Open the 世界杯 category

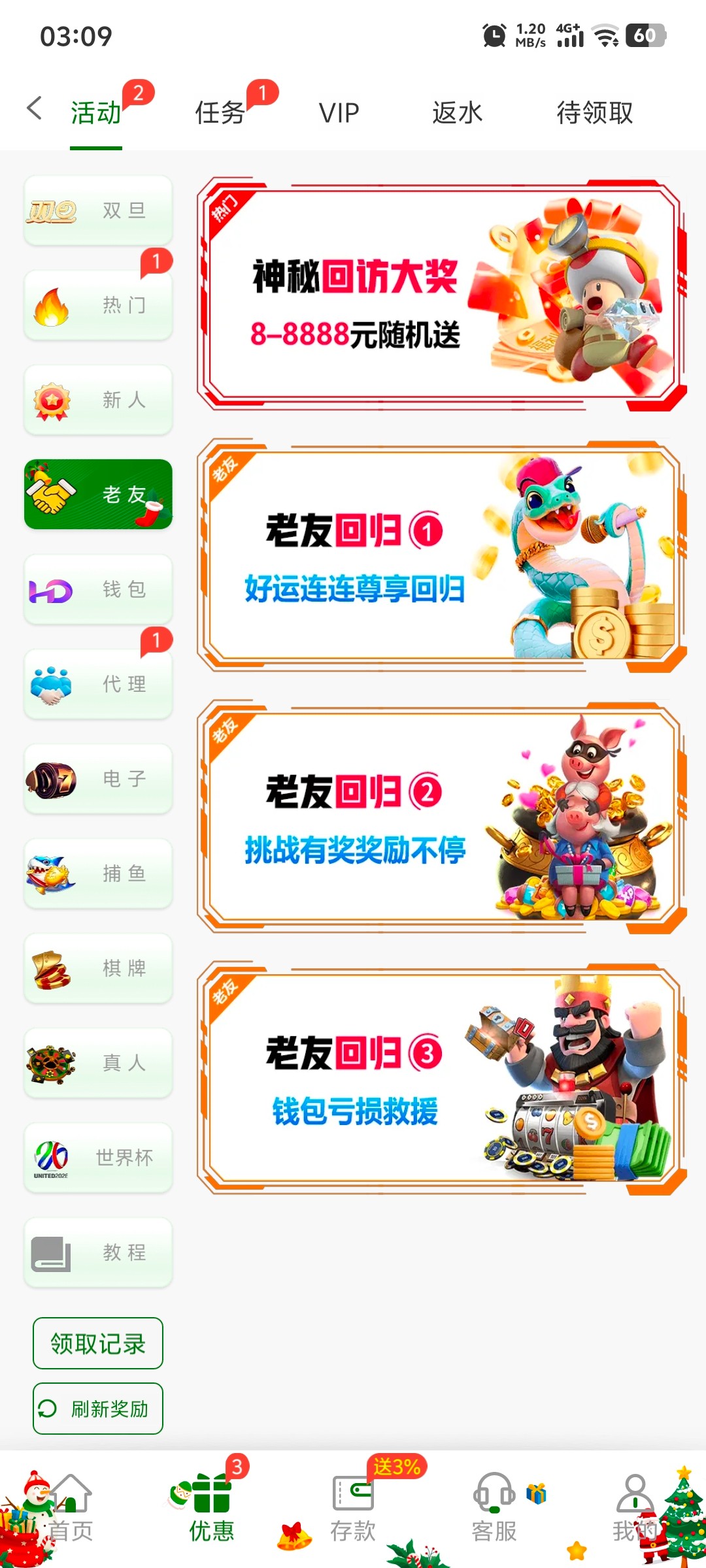(98, 1158)
